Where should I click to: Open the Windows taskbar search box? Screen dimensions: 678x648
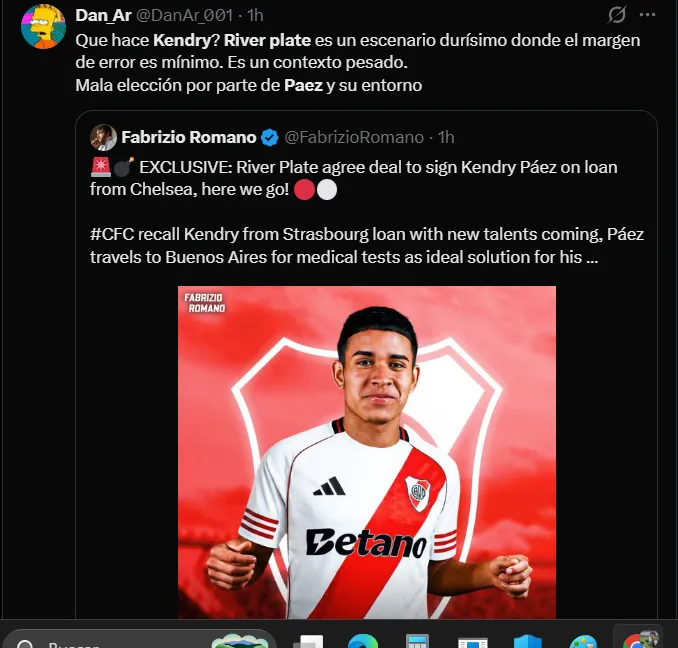(x=140, y=641)
